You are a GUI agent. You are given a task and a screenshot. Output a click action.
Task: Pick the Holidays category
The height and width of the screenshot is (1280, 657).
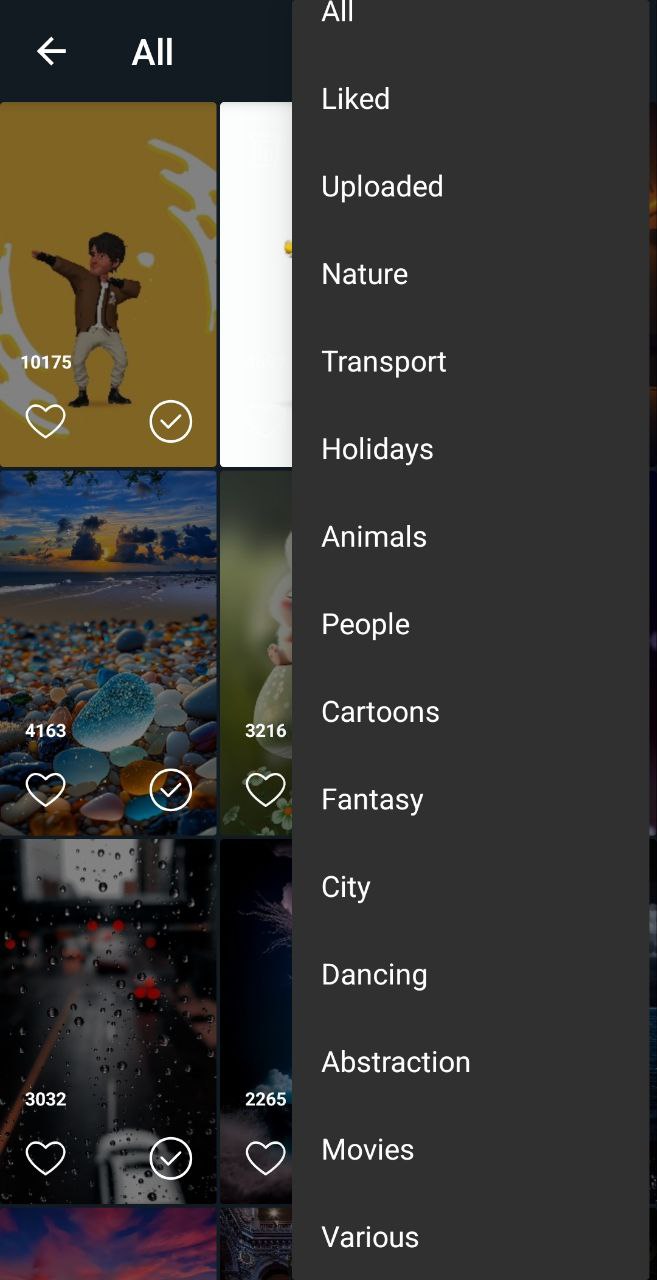point(377,449)
